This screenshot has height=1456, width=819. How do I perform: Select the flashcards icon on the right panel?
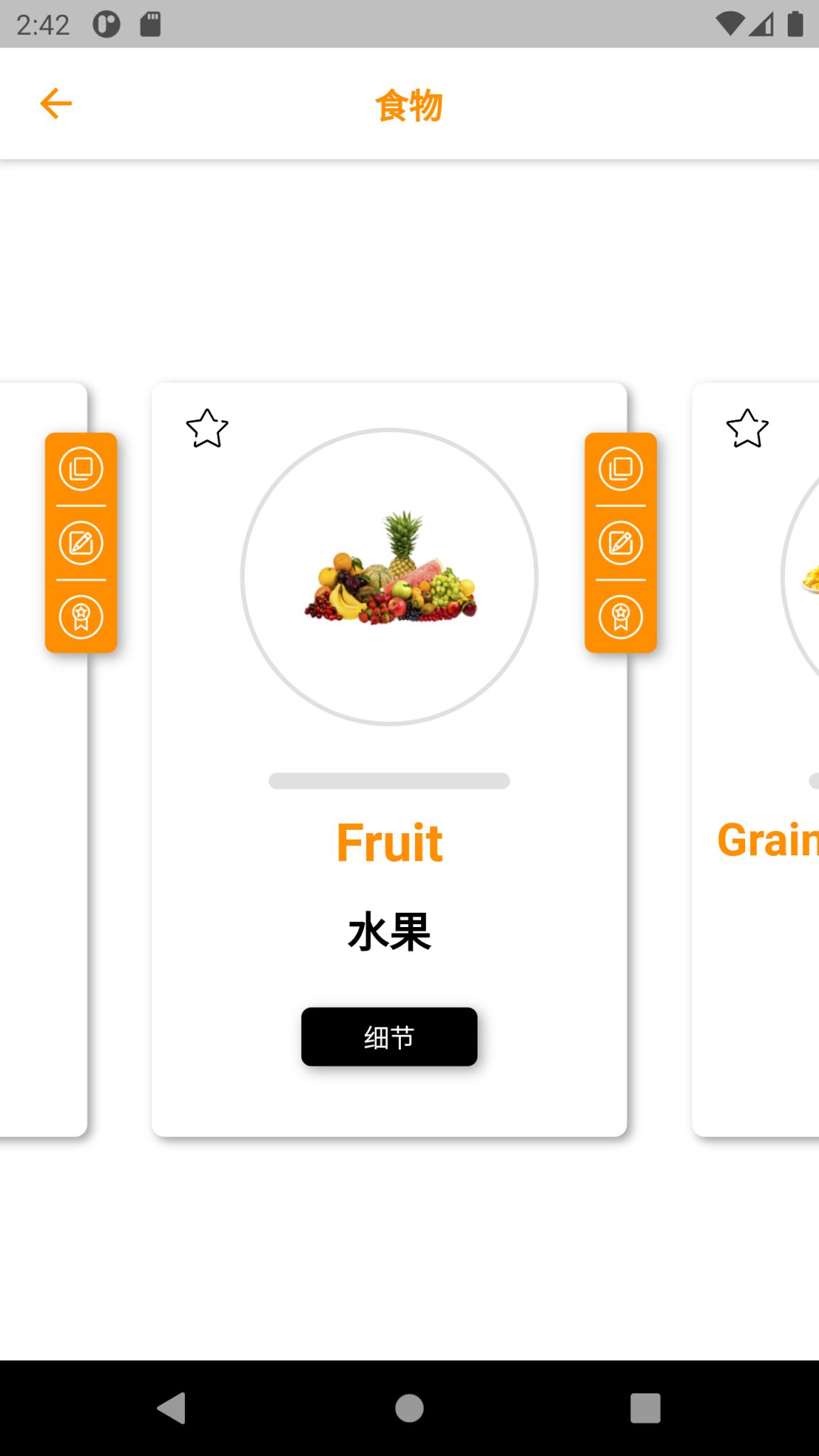[x=620, y=469]
